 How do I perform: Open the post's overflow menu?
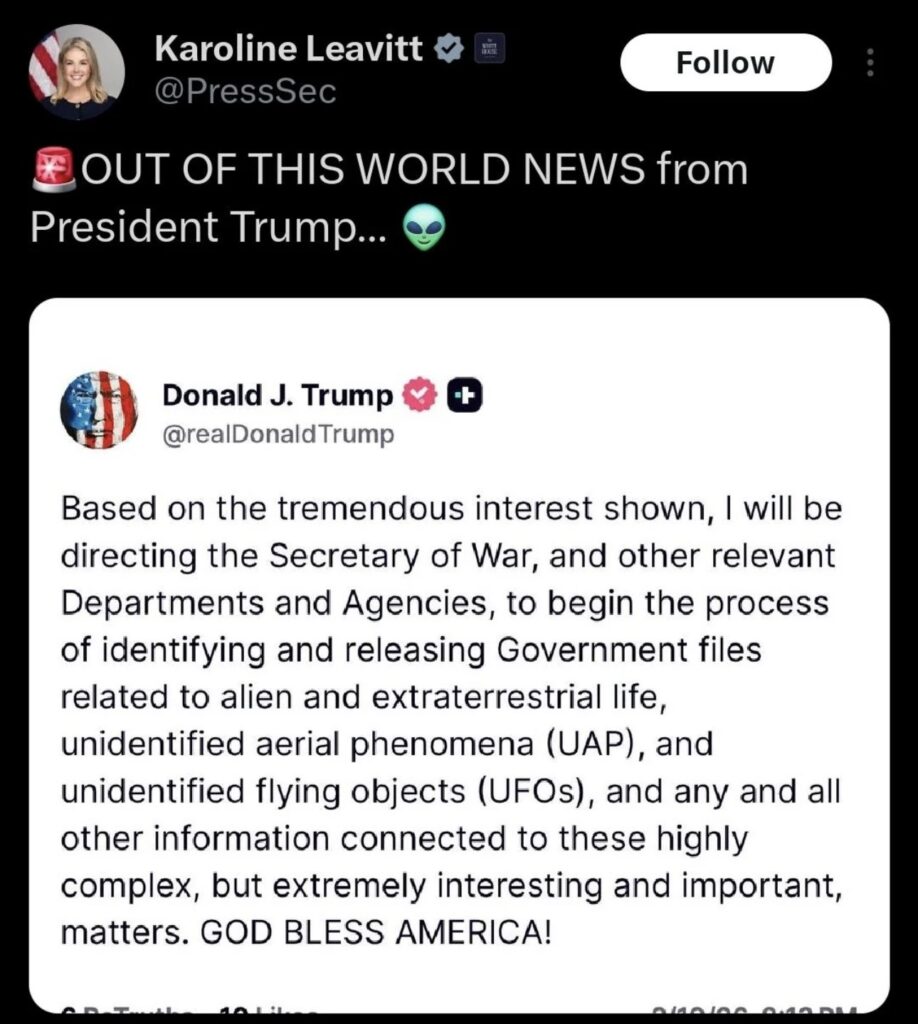click(x=869, y=64)
